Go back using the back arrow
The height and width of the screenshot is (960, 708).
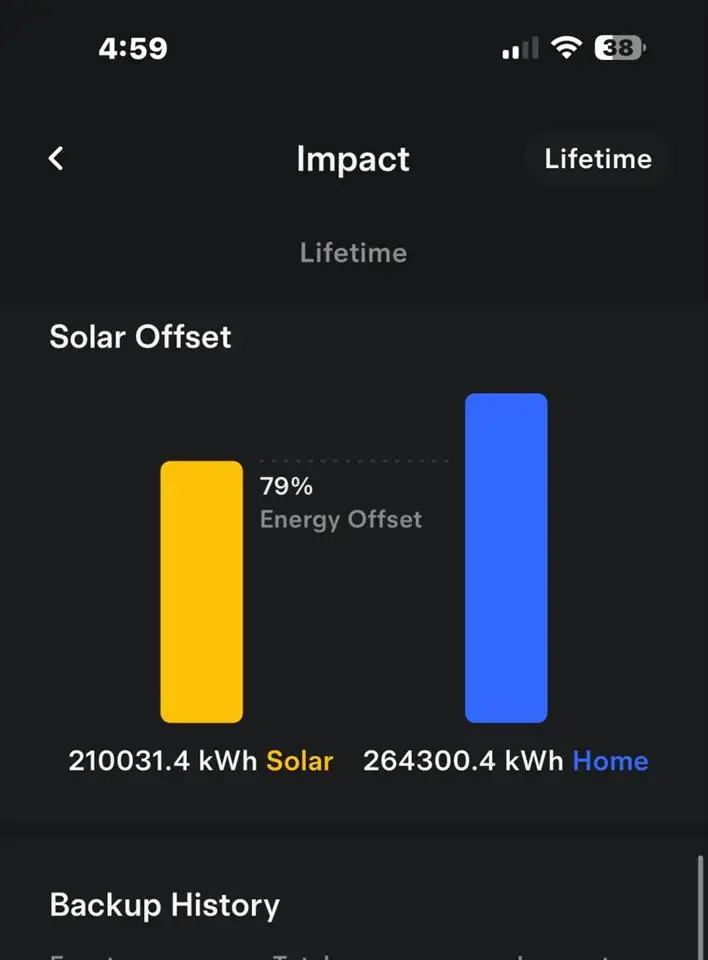[x=57, y=158]
